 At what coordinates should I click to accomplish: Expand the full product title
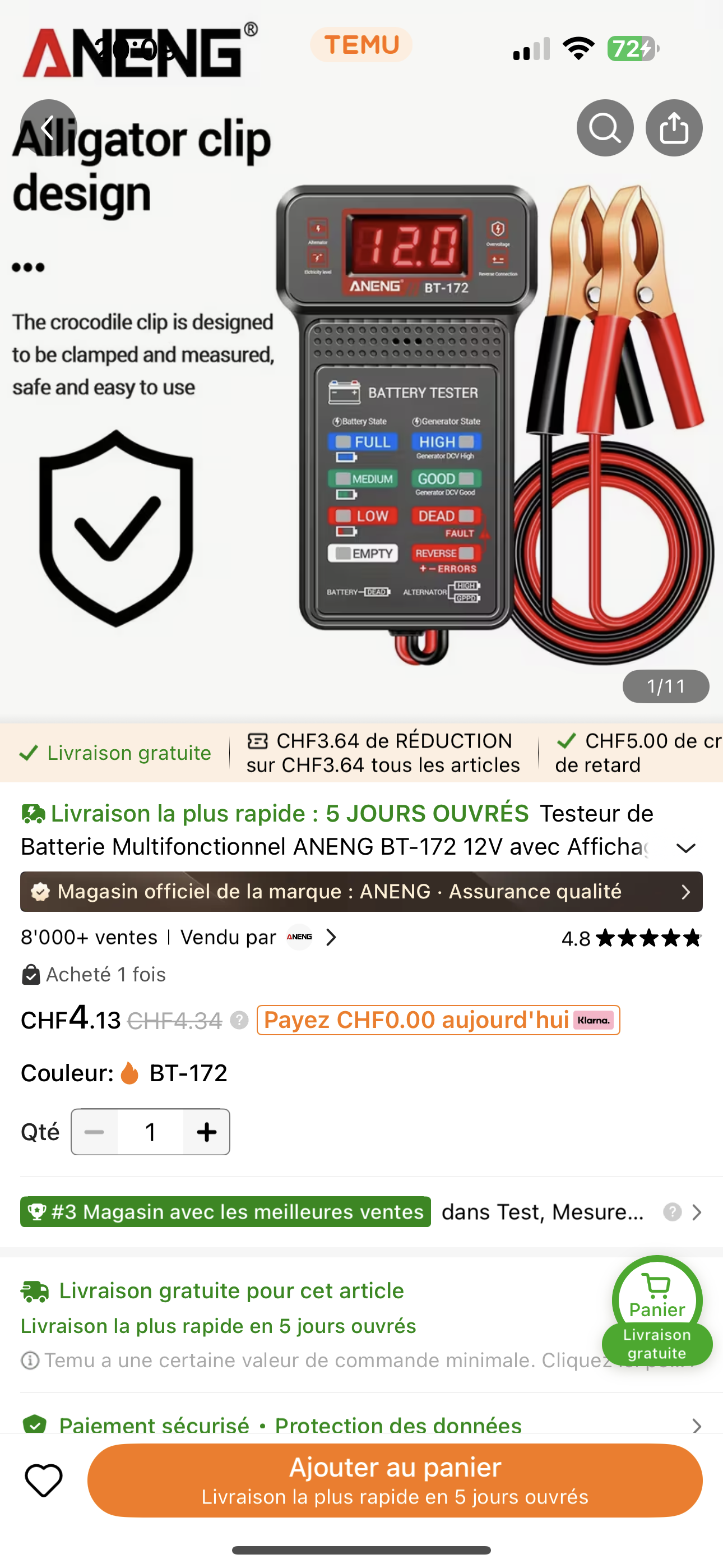685,848
